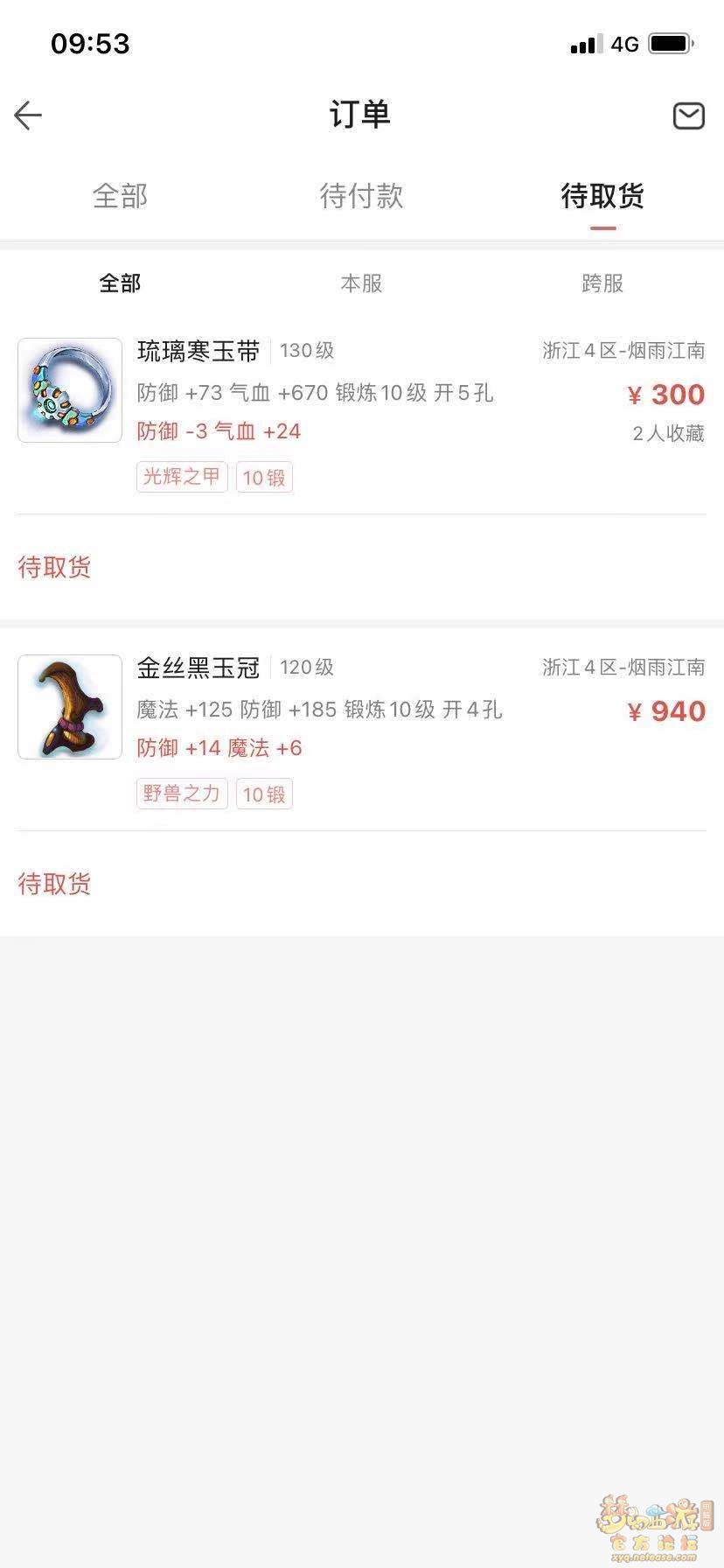Open the 琉璃寒玉带 order
Viewport: 724px width, 1568px height.
coord(199,352)
